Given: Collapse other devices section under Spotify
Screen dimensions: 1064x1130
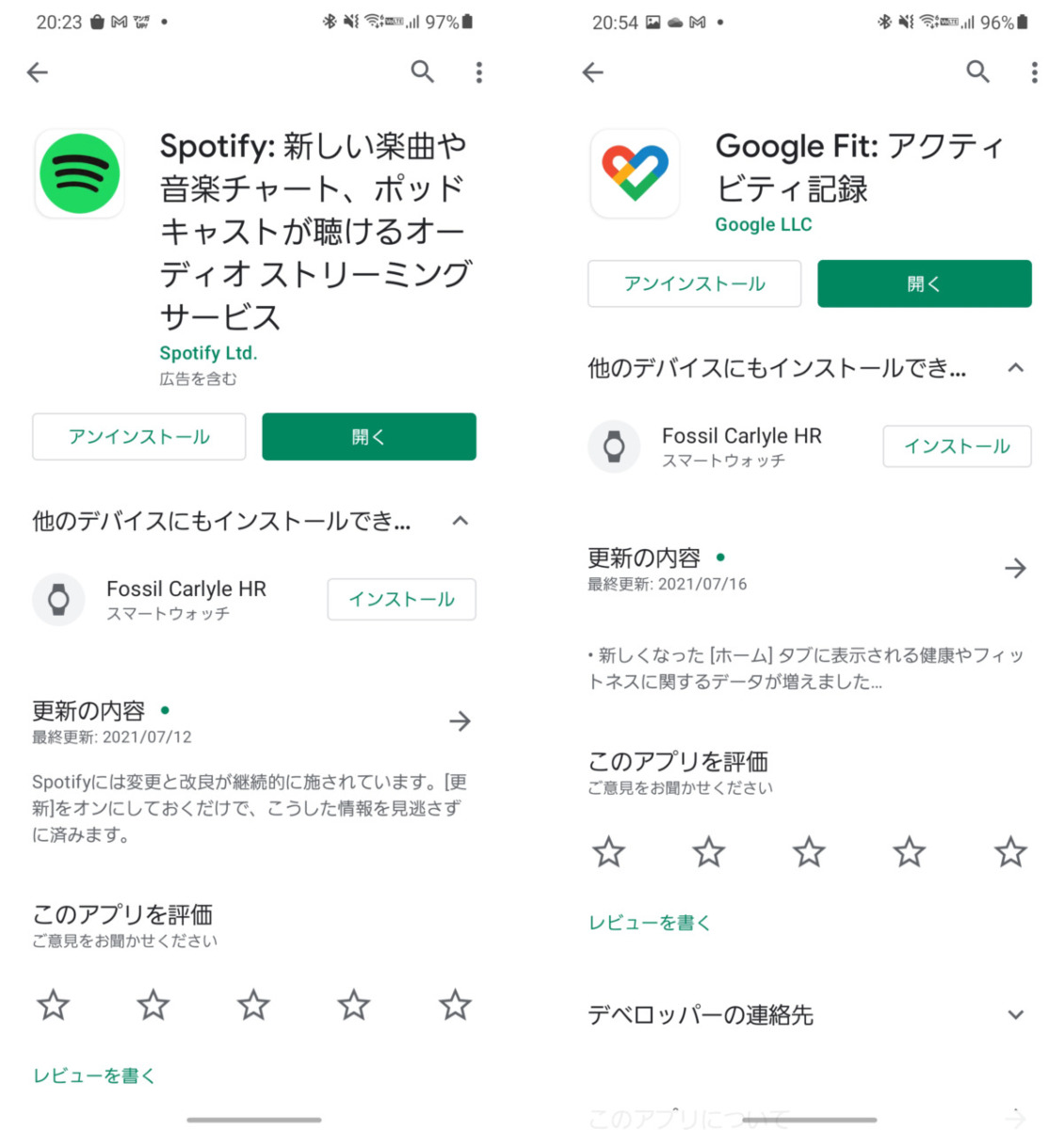Looking at the screenshot, I should tap(459, 521).
